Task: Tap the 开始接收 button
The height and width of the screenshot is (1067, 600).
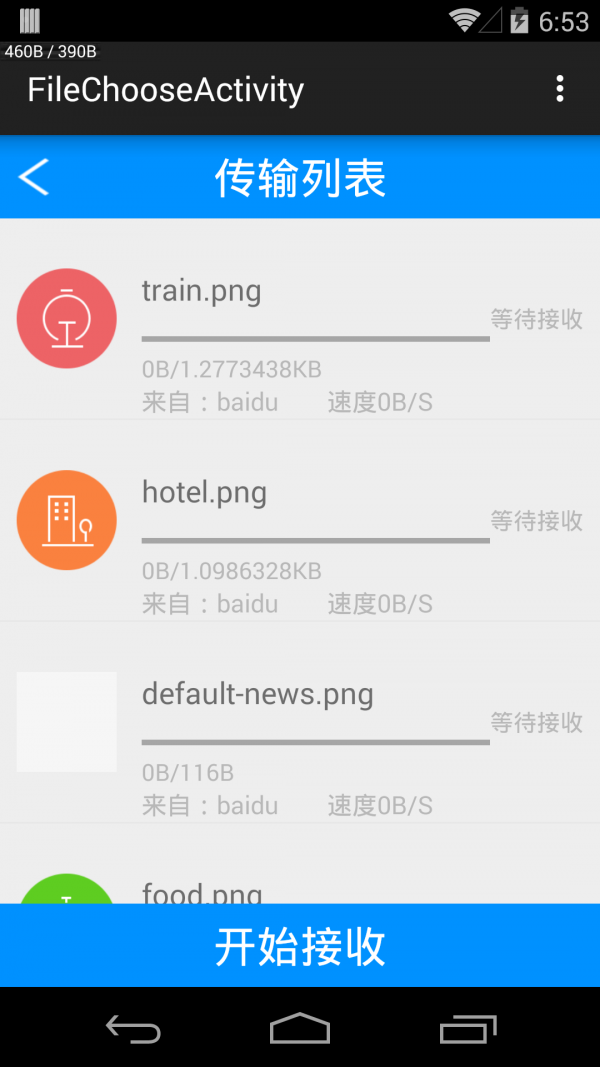Action: point(300,945)
